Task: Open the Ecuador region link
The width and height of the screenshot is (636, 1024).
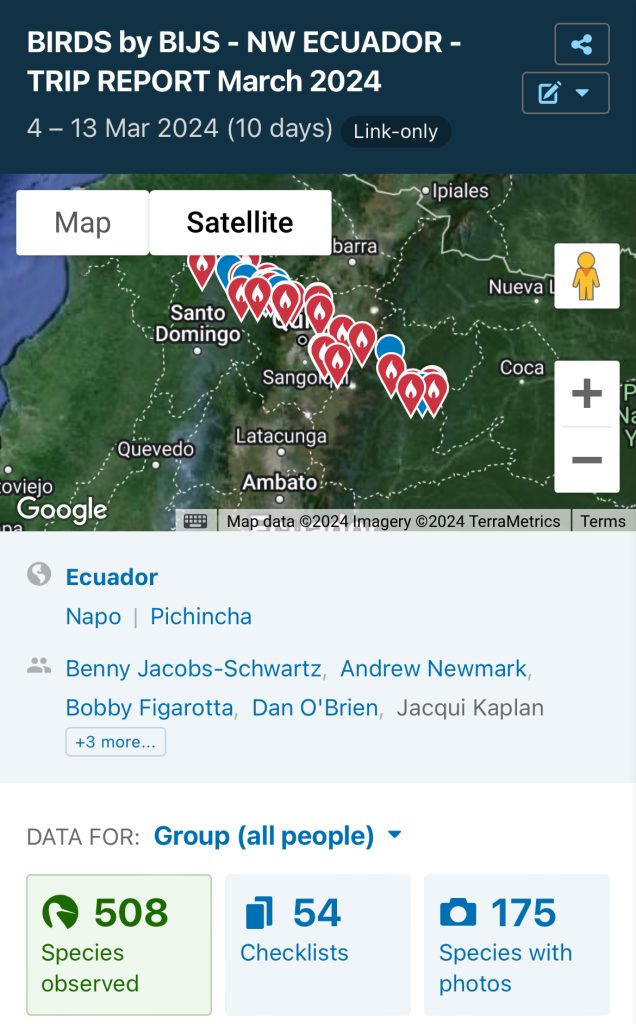Action: tap(112, 577)
